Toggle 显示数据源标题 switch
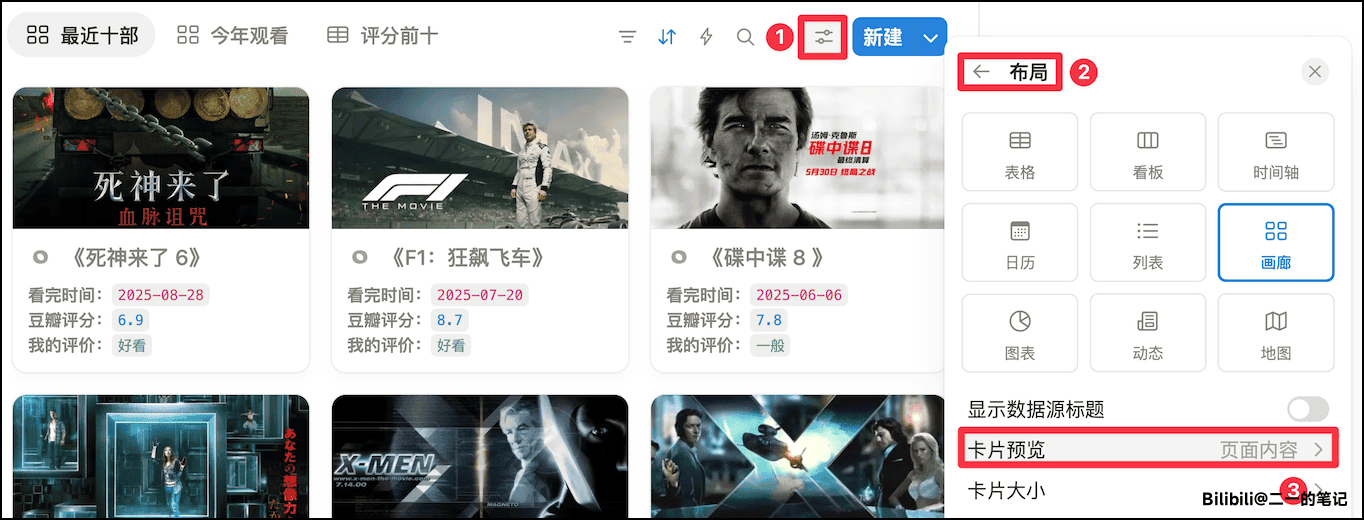 tap(1307, 409)
